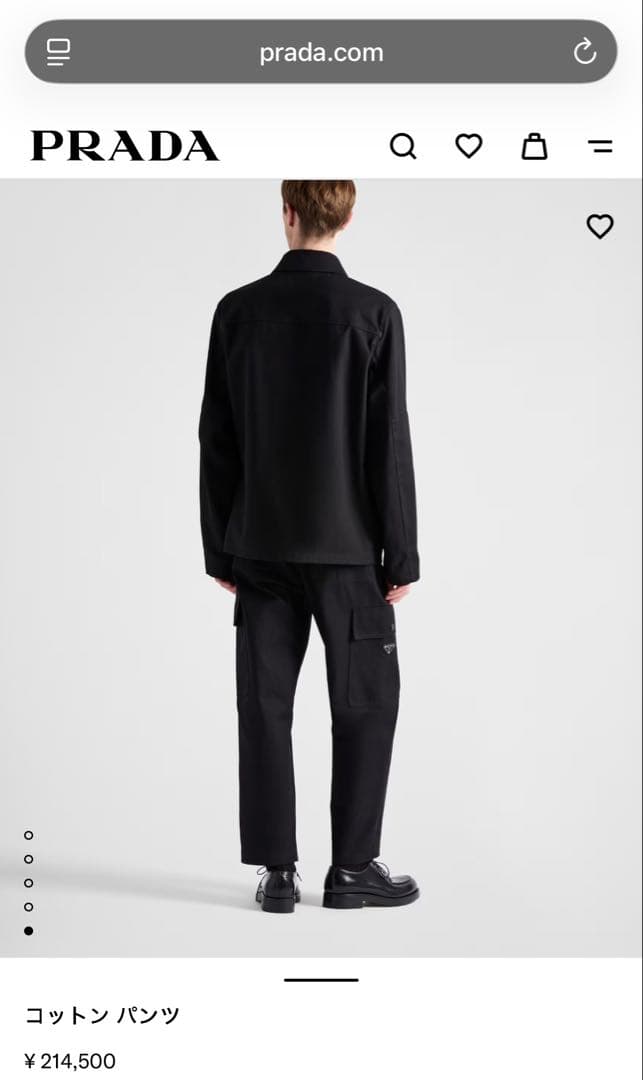
Task: Open the wishlist heart in the header
Action: click(468, 147)
